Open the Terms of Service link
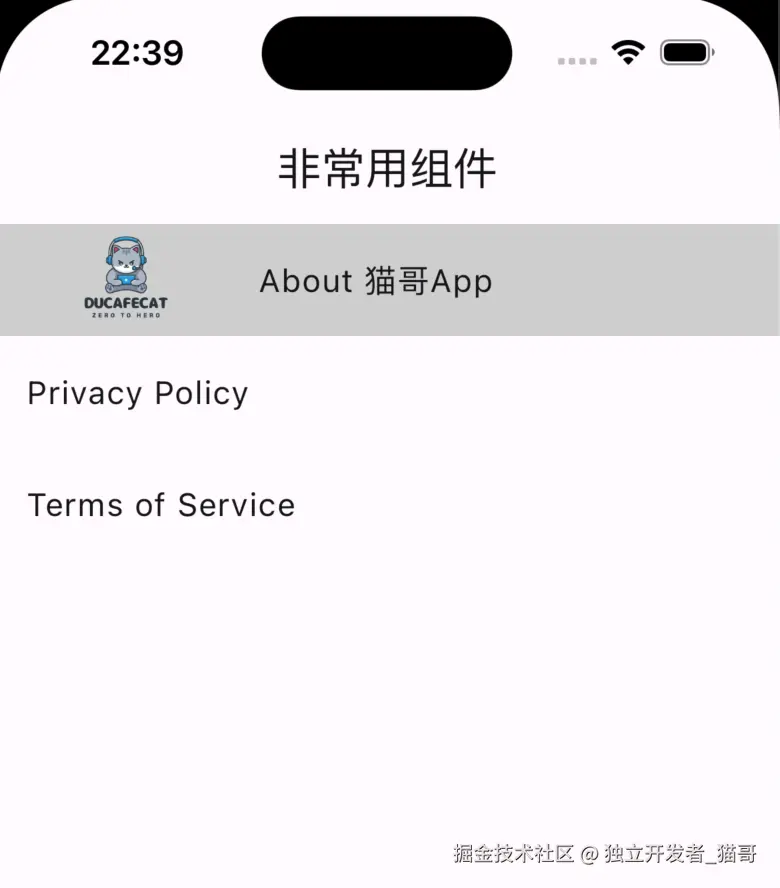The width and height of the screenshot is (780, 888). pyautogui.click(x=161, y=505)
